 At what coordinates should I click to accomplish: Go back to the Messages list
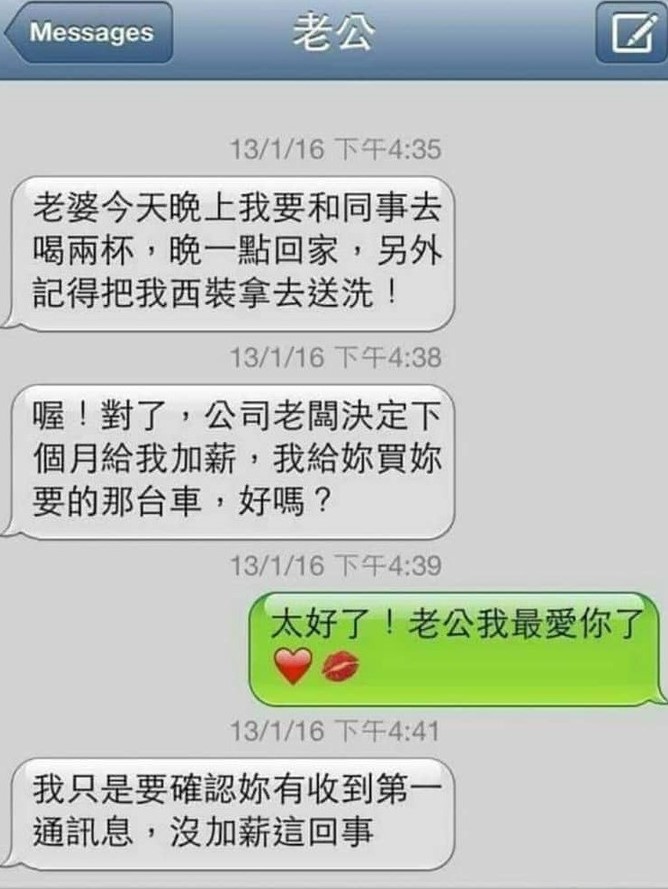(89, 33)
